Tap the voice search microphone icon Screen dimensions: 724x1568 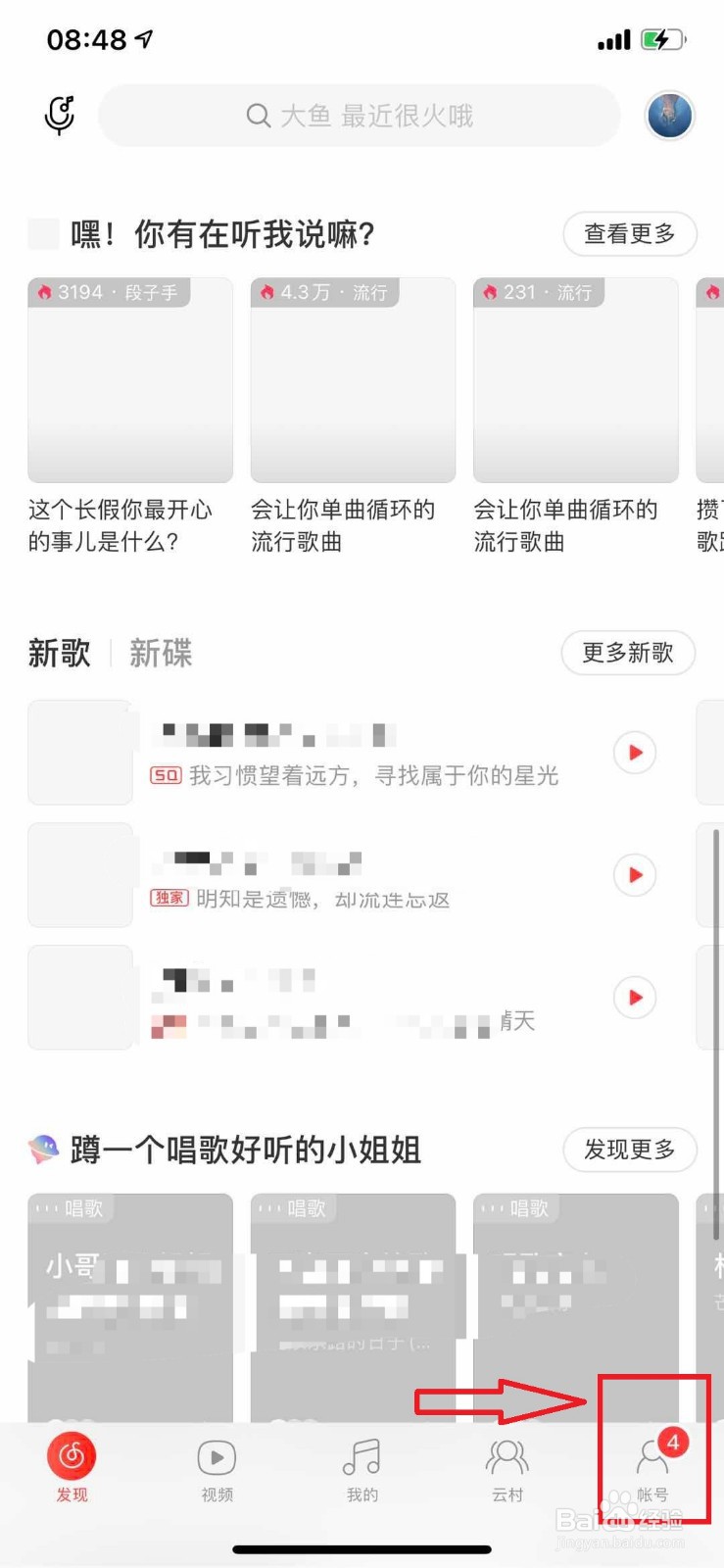tap(59, 115)
